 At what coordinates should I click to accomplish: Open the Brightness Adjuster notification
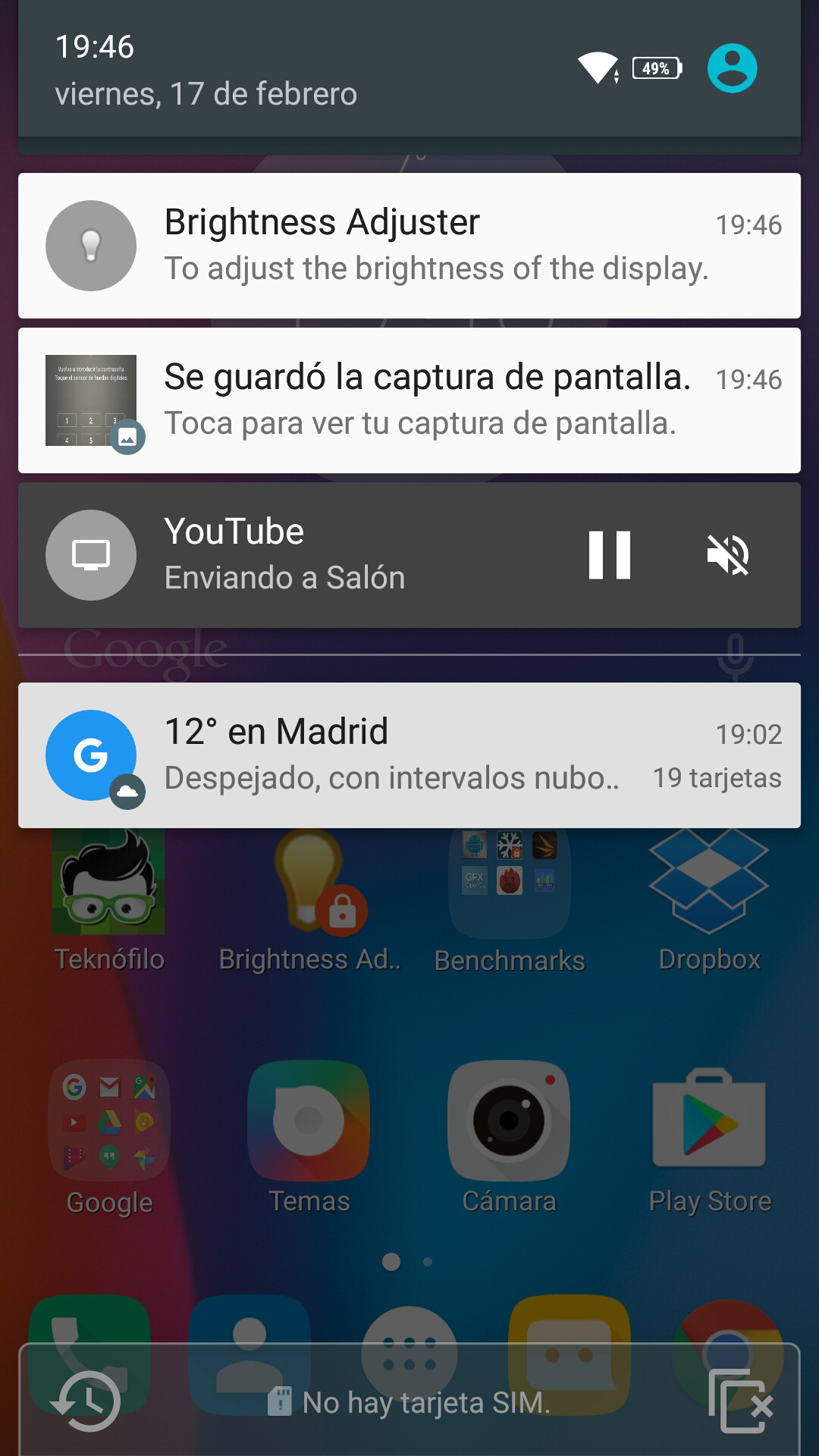point(409,246)
